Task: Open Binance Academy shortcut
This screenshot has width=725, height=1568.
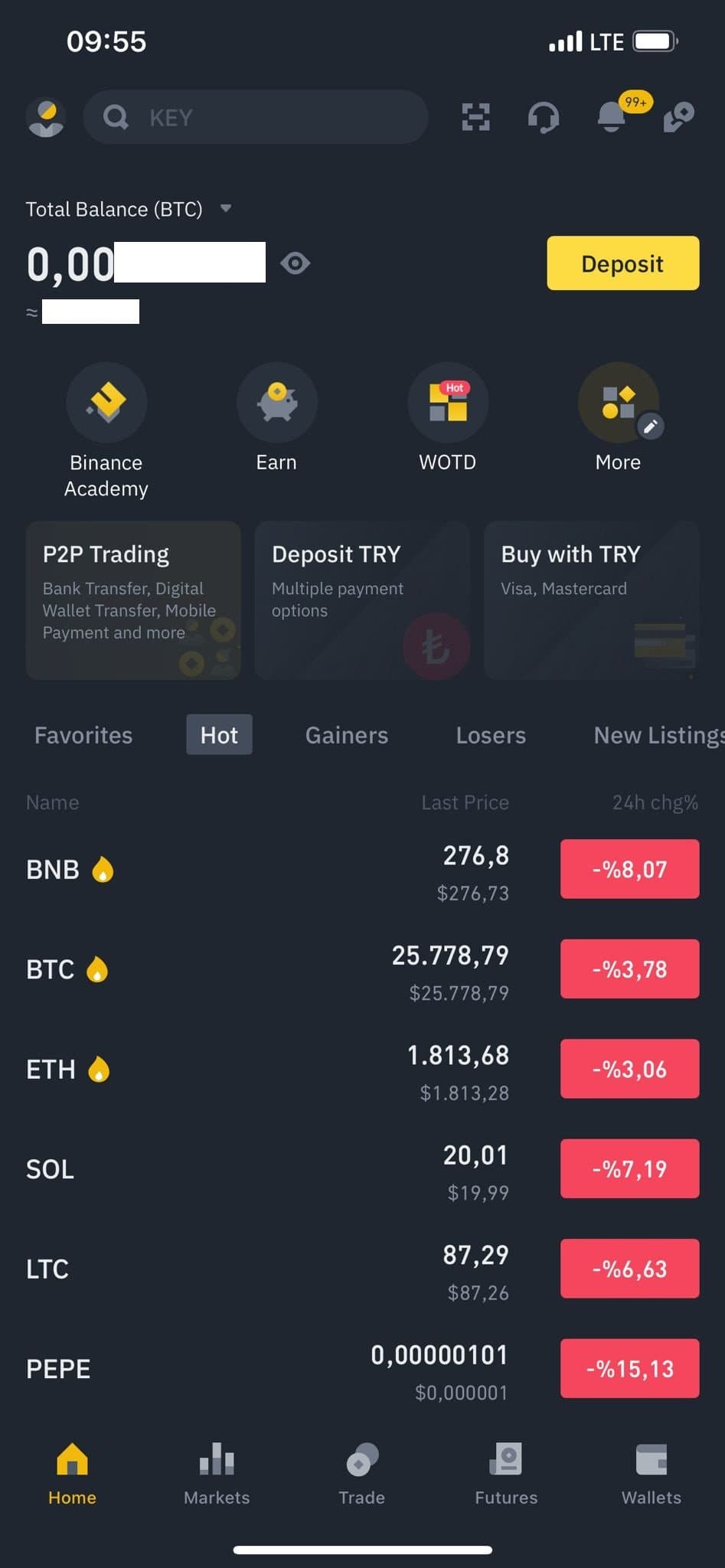Action: [x=106, y=430]
